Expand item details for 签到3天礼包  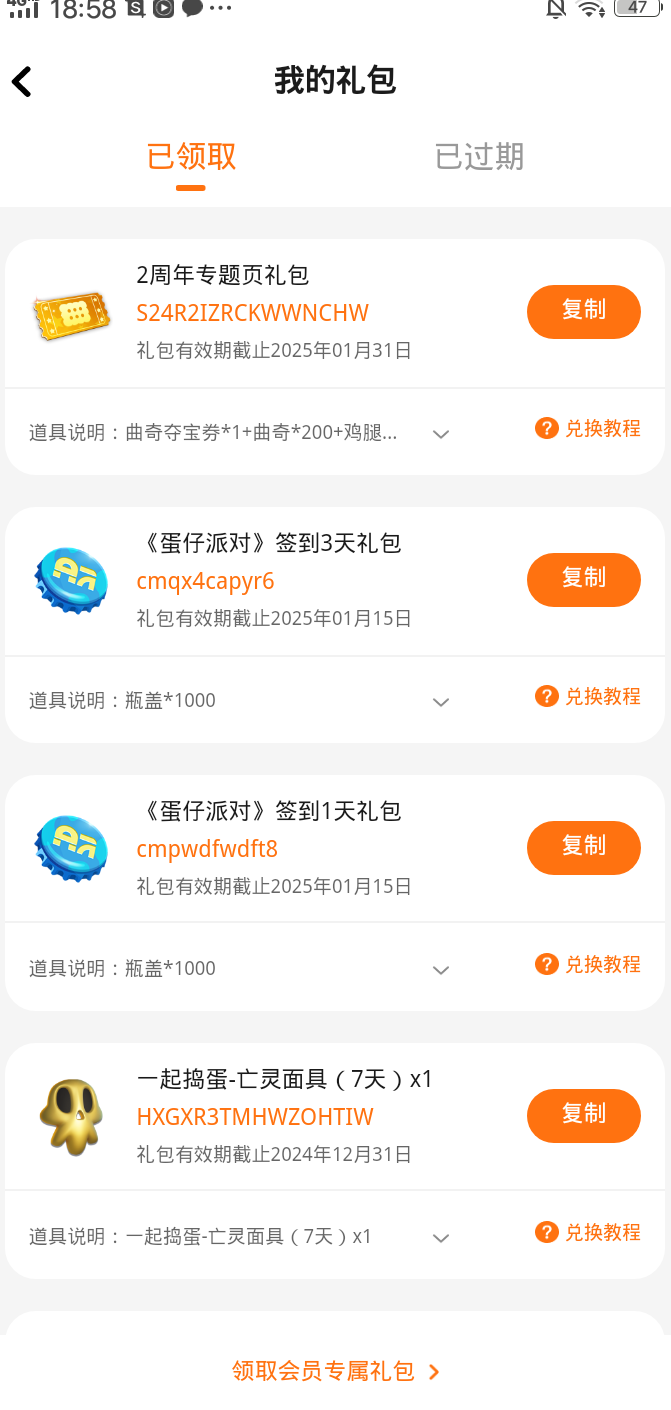pyautogui.click(x=440, y=702)
